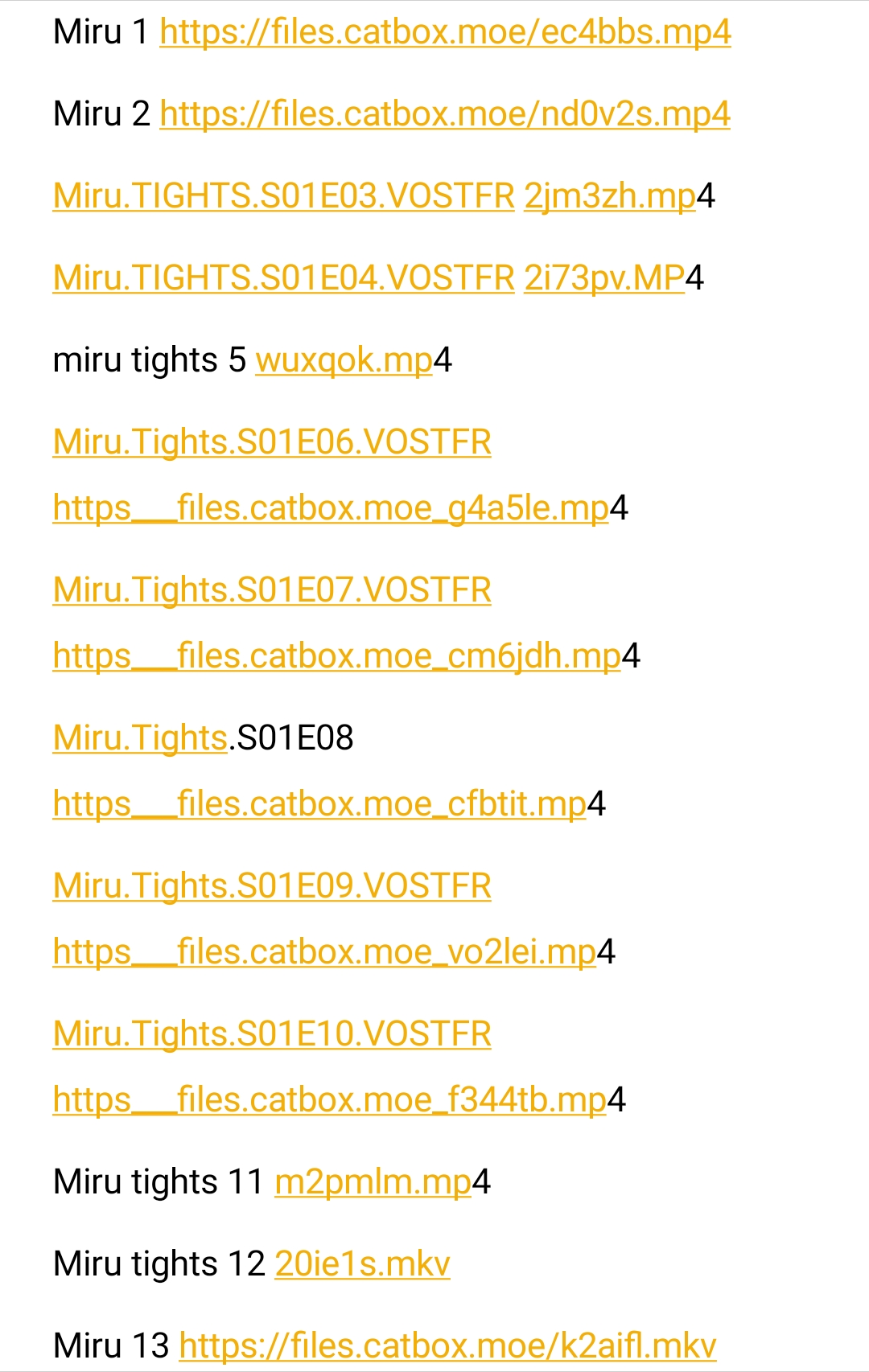Screen dimensions: 869x1372
Task: Open the 2jm3zh.mp link
Action: tap(609, 196)
